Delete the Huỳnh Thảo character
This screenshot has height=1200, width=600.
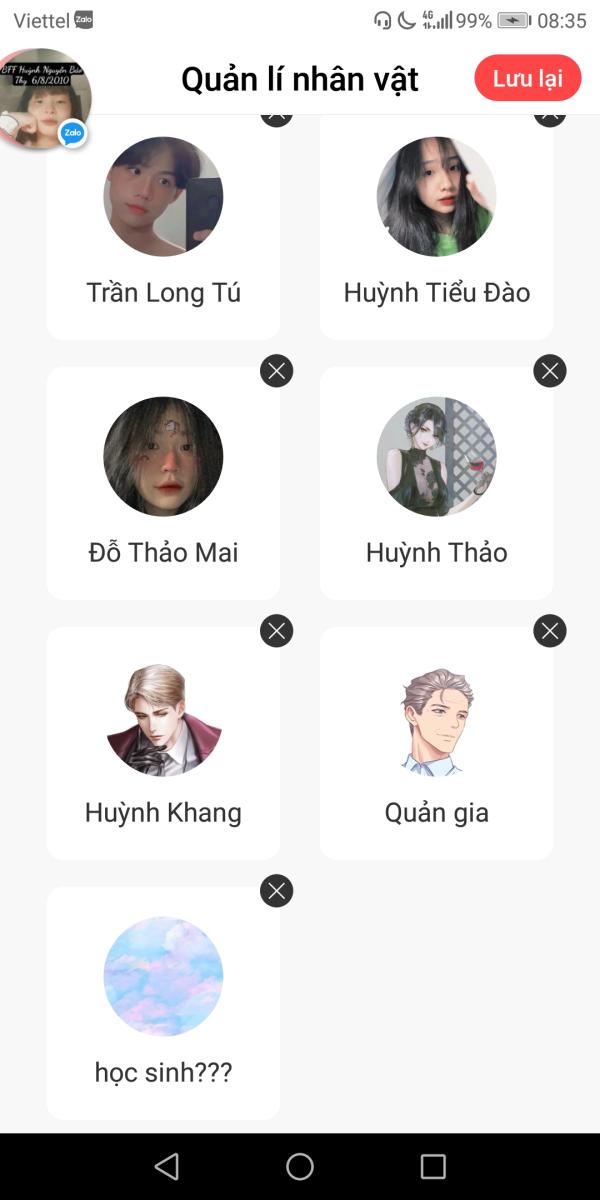coord(550,371)
